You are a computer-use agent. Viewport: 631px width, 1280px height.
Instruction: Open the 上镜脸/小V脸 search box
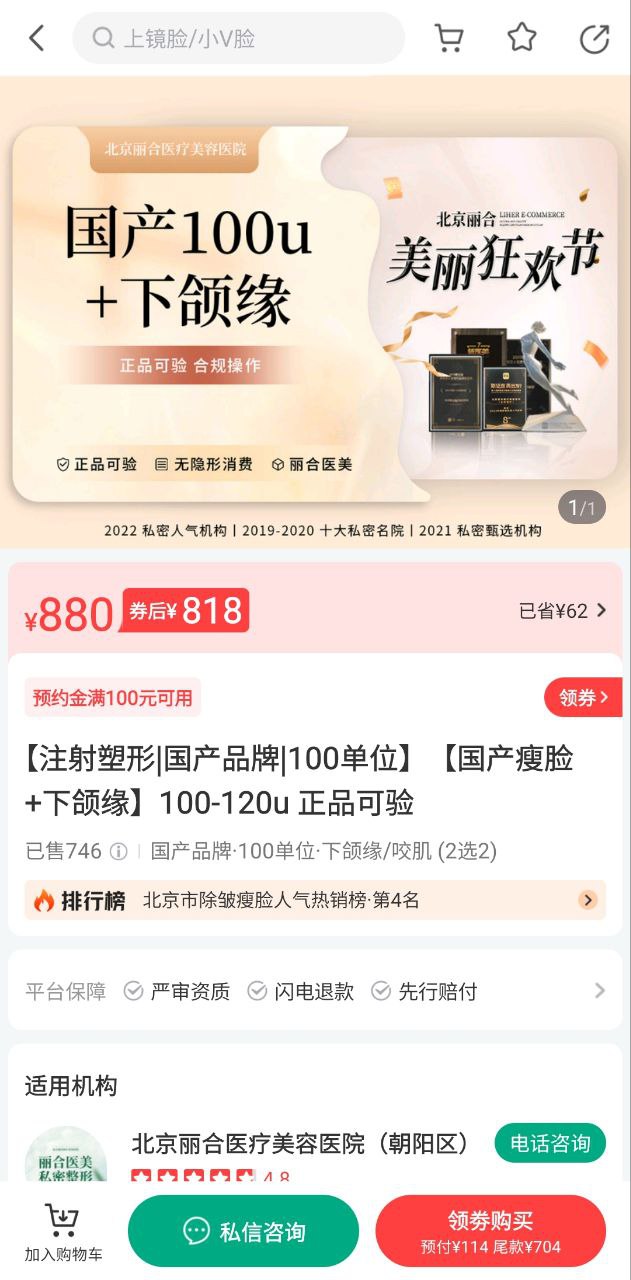tap(238, 39)
